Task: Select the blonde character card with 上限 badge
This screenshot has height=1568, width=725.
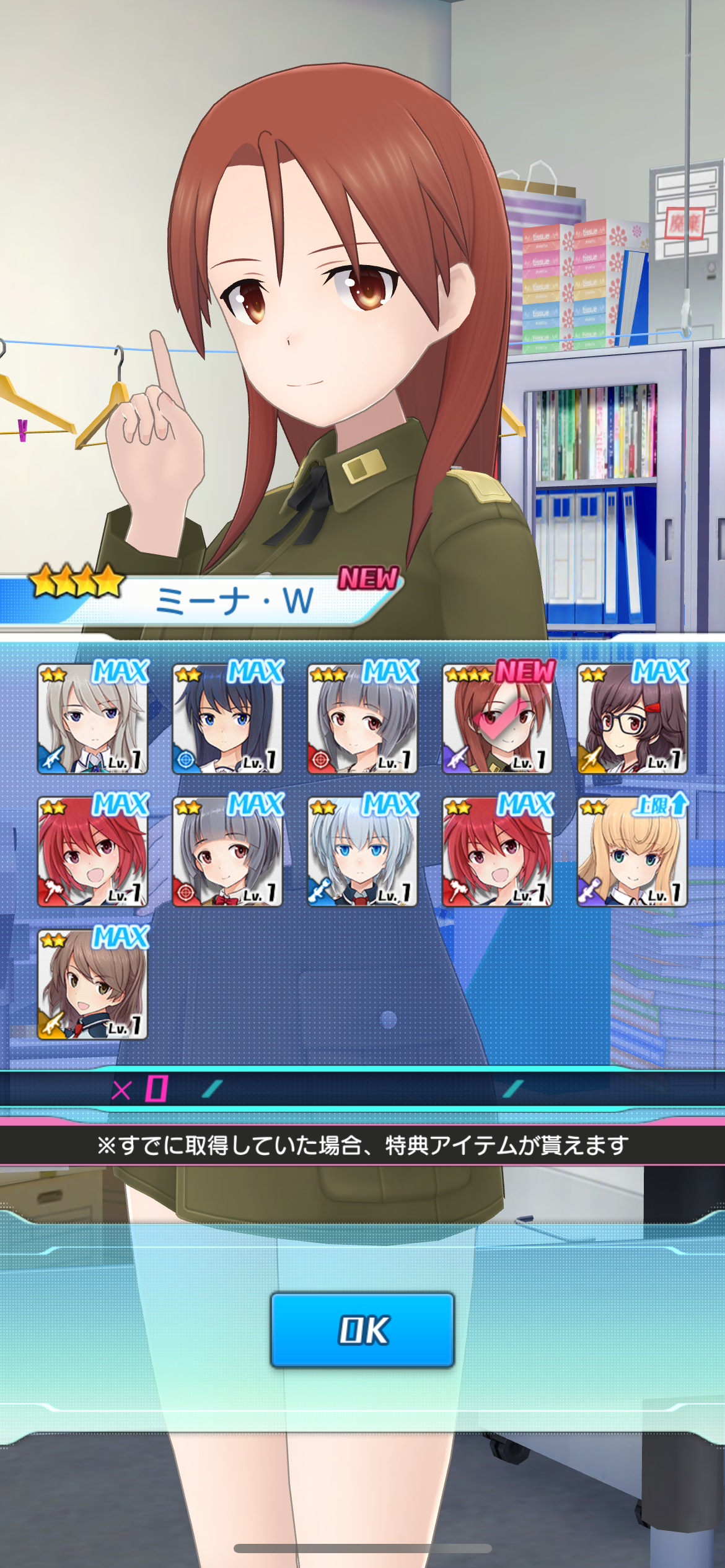Action: pos(633,852)
